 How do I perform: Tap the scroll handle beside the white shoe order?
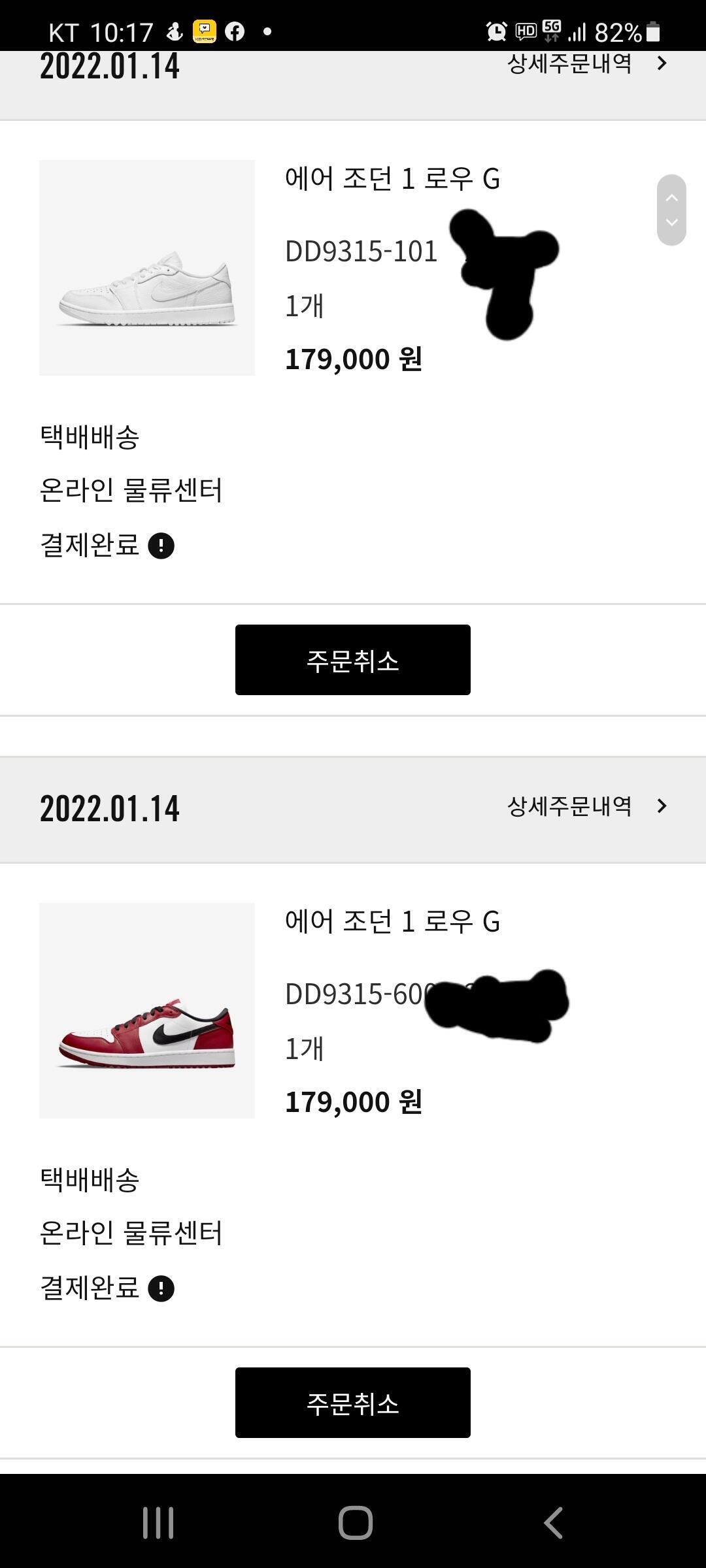point(671,210)
